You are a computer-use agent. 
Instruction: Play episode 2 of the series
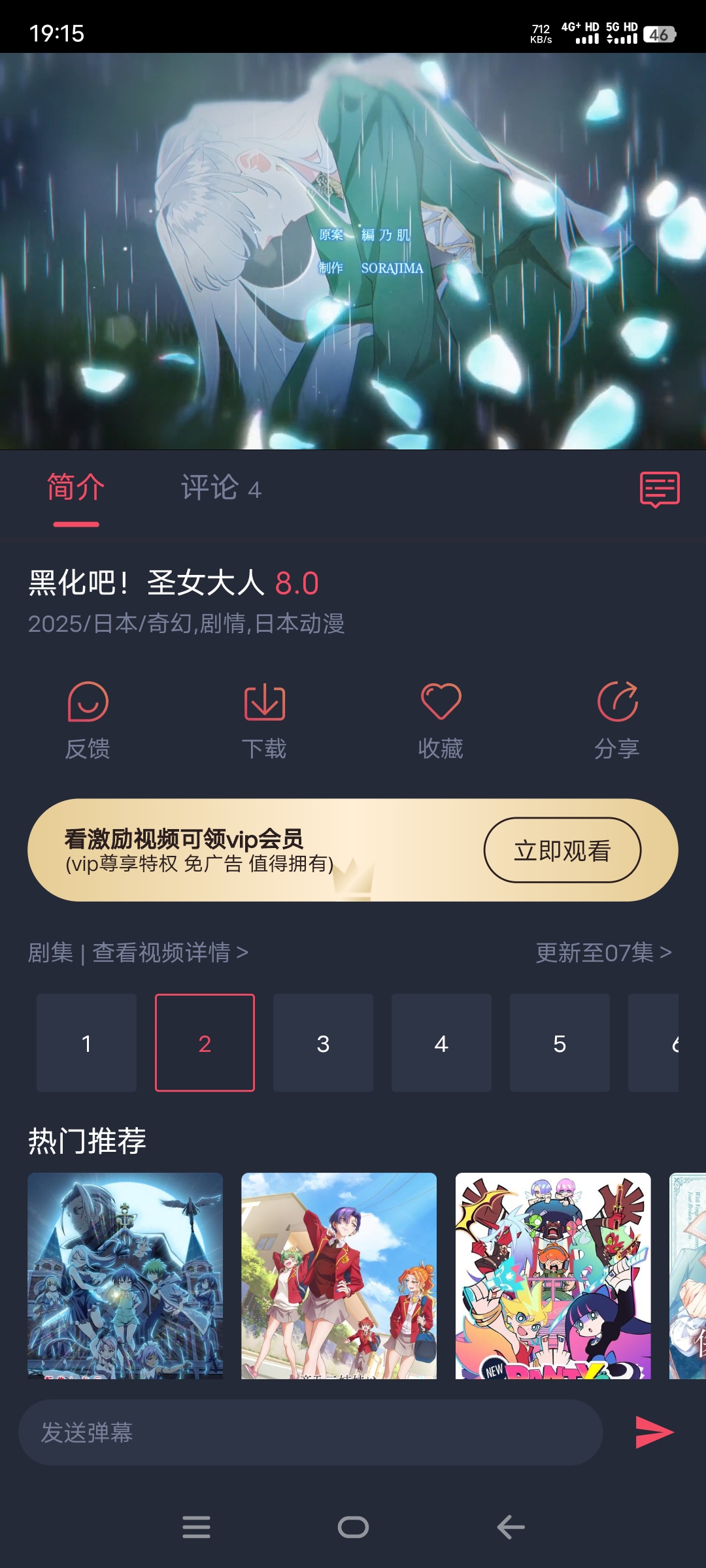pos(205,1042)
